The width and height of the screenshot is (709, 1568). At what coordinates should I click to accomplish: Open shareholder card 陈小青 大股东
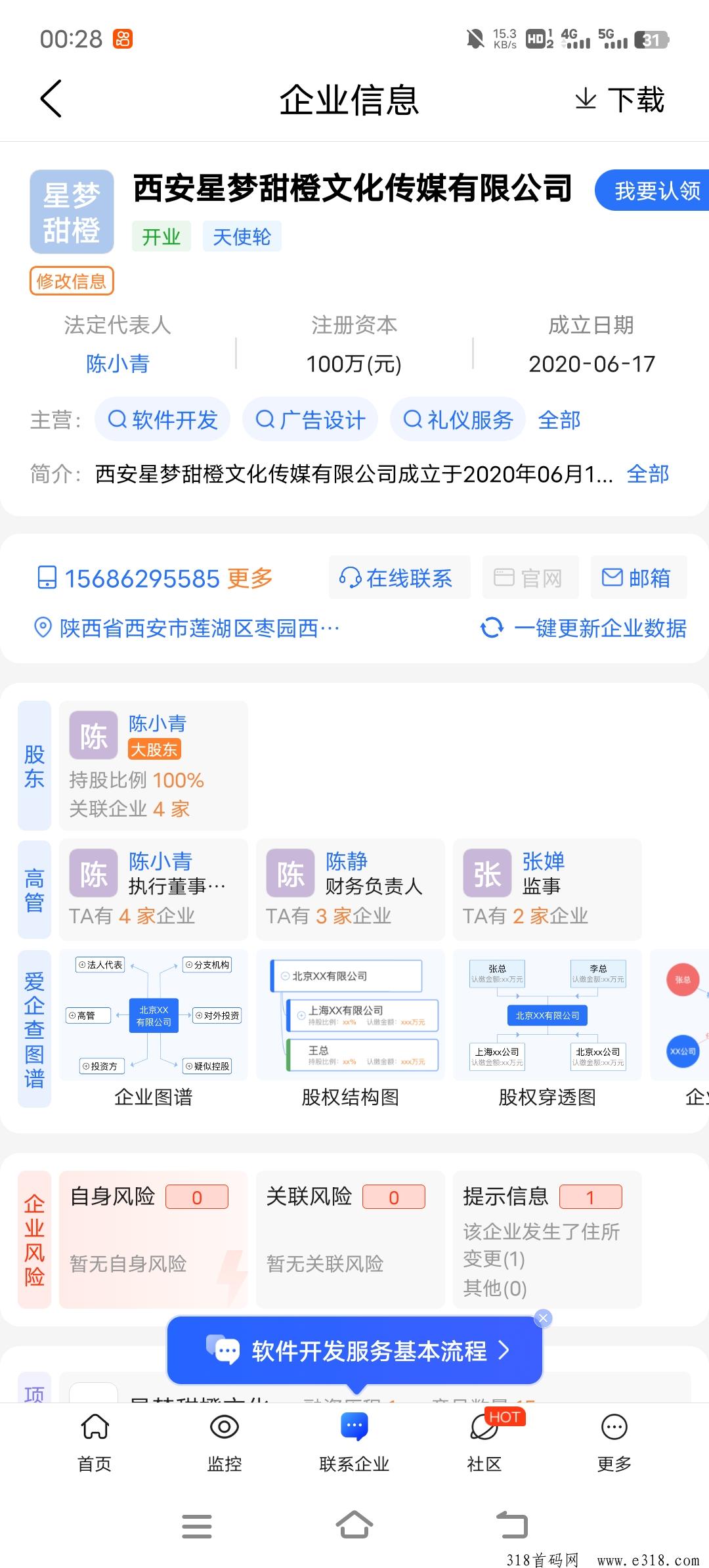point(154,766)
